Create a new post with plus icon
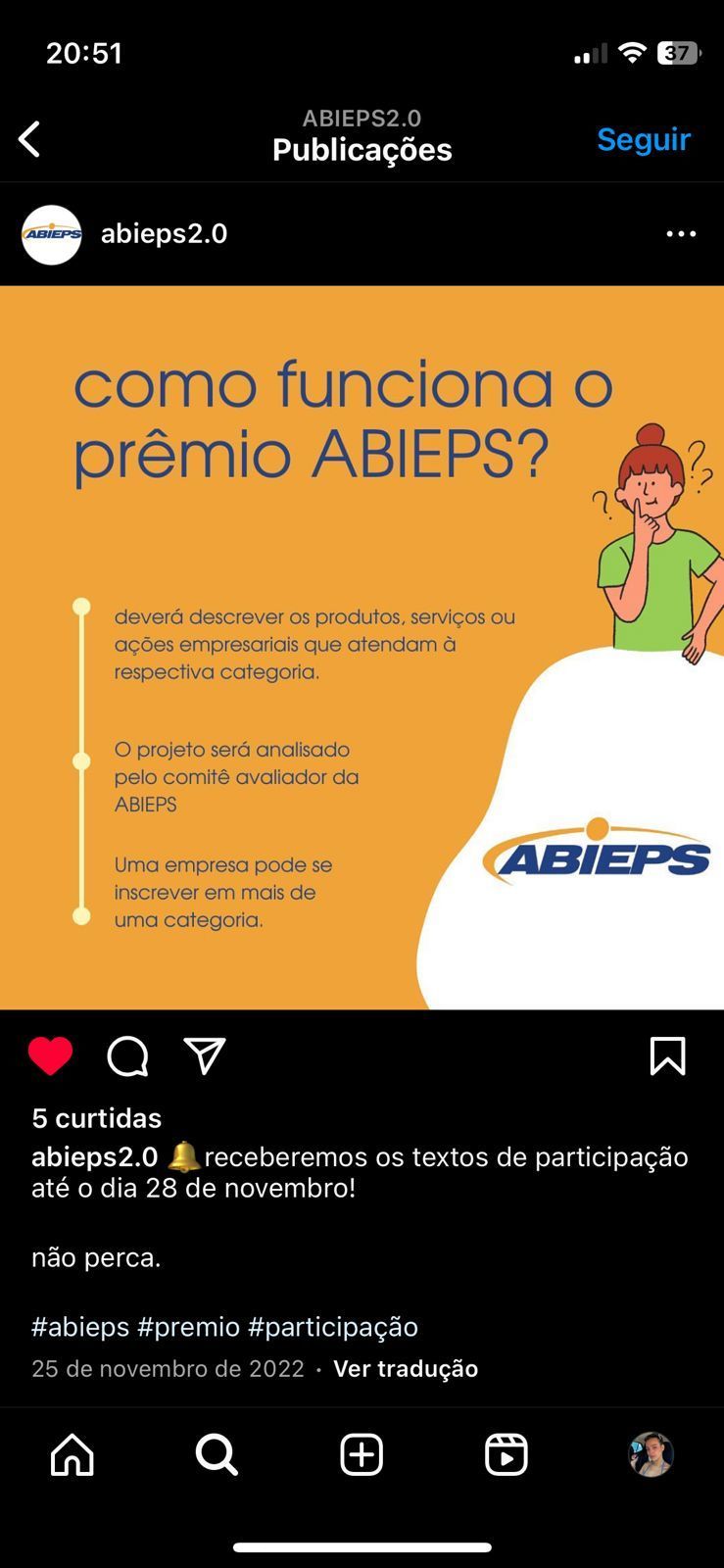The width and height of the screenshot is (724, 1568). click(x=362, y=1454)
